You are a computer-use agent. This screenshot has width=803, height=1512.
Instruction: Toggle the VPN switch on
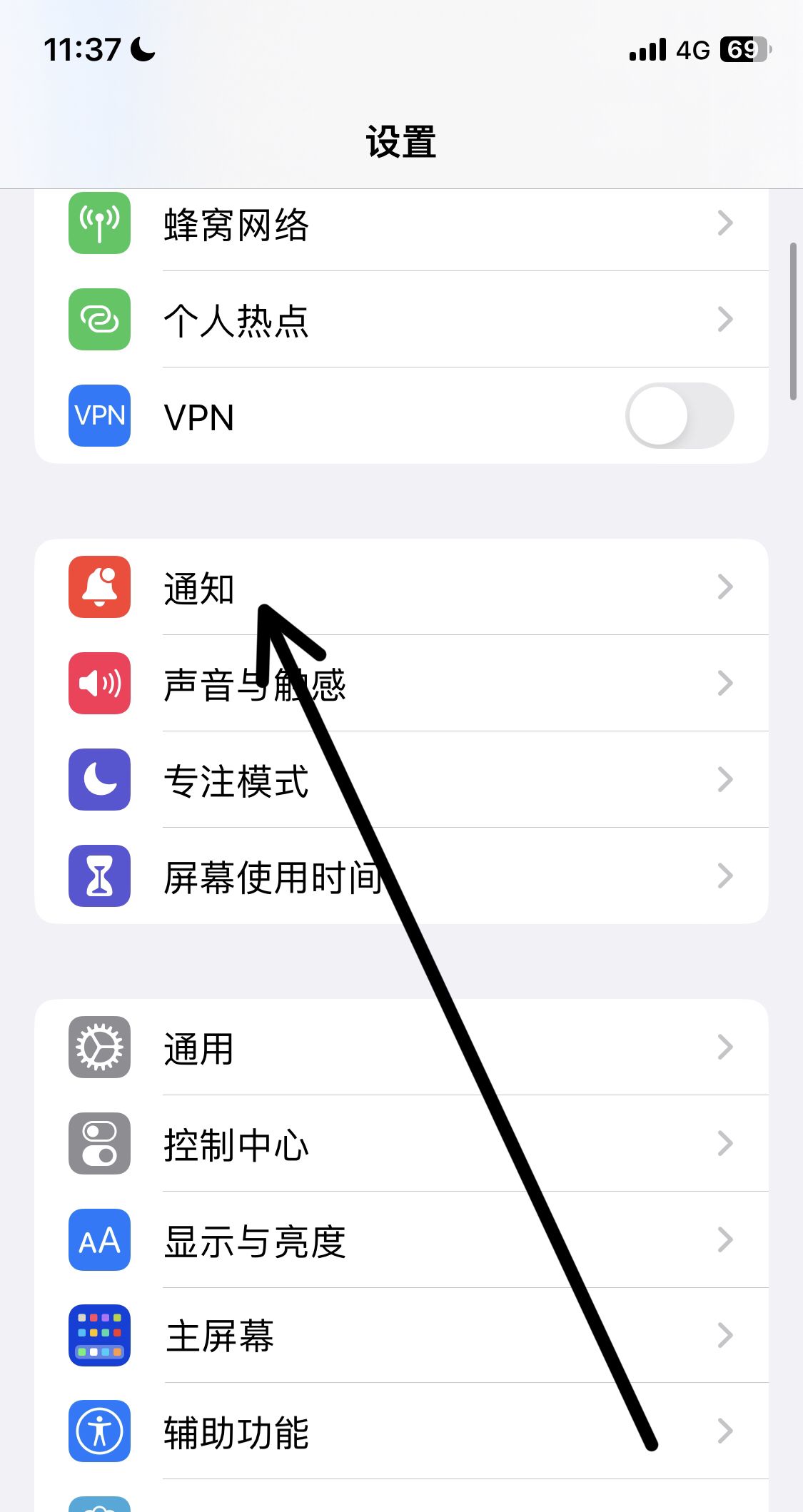678,415
